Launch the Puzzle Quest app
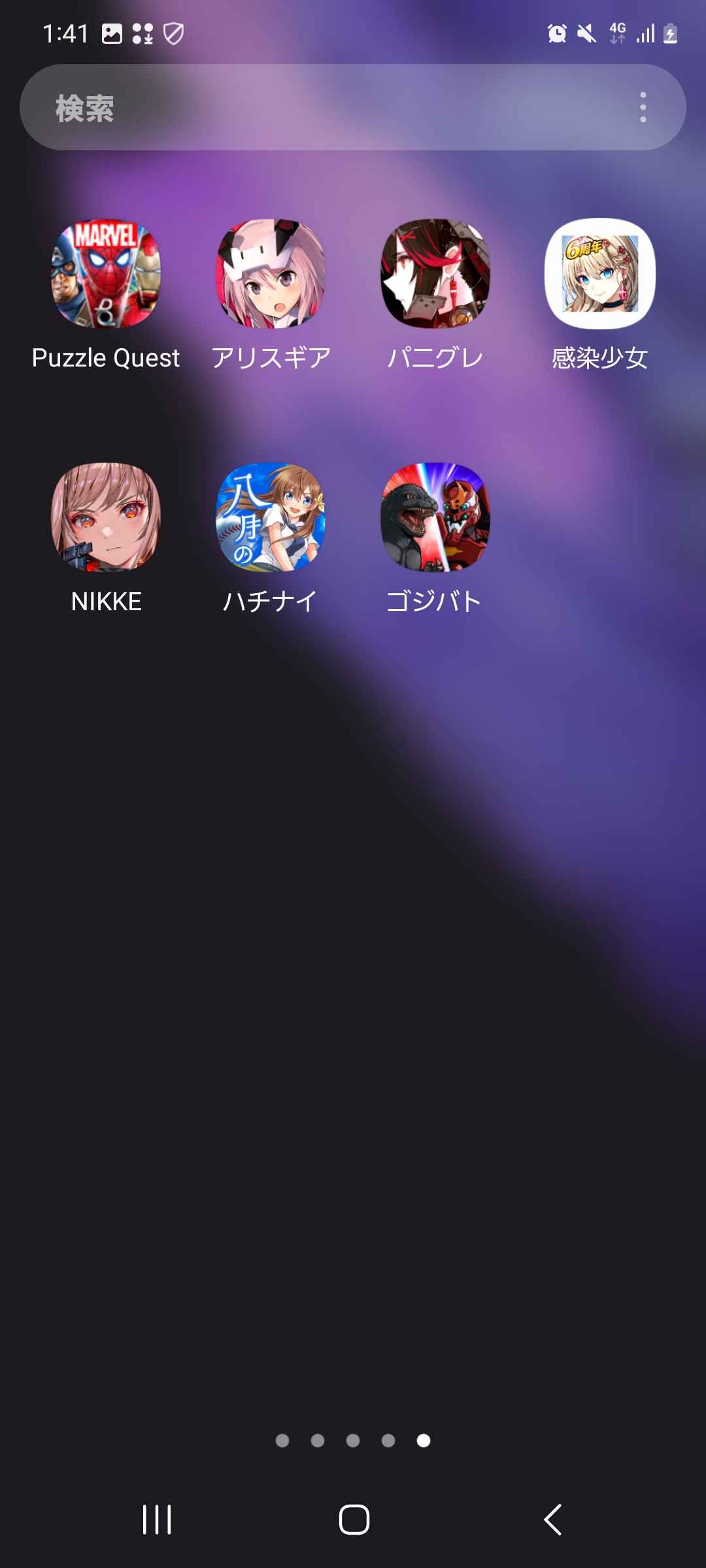This screenshot has width=706, height=1568. (106, 274)
